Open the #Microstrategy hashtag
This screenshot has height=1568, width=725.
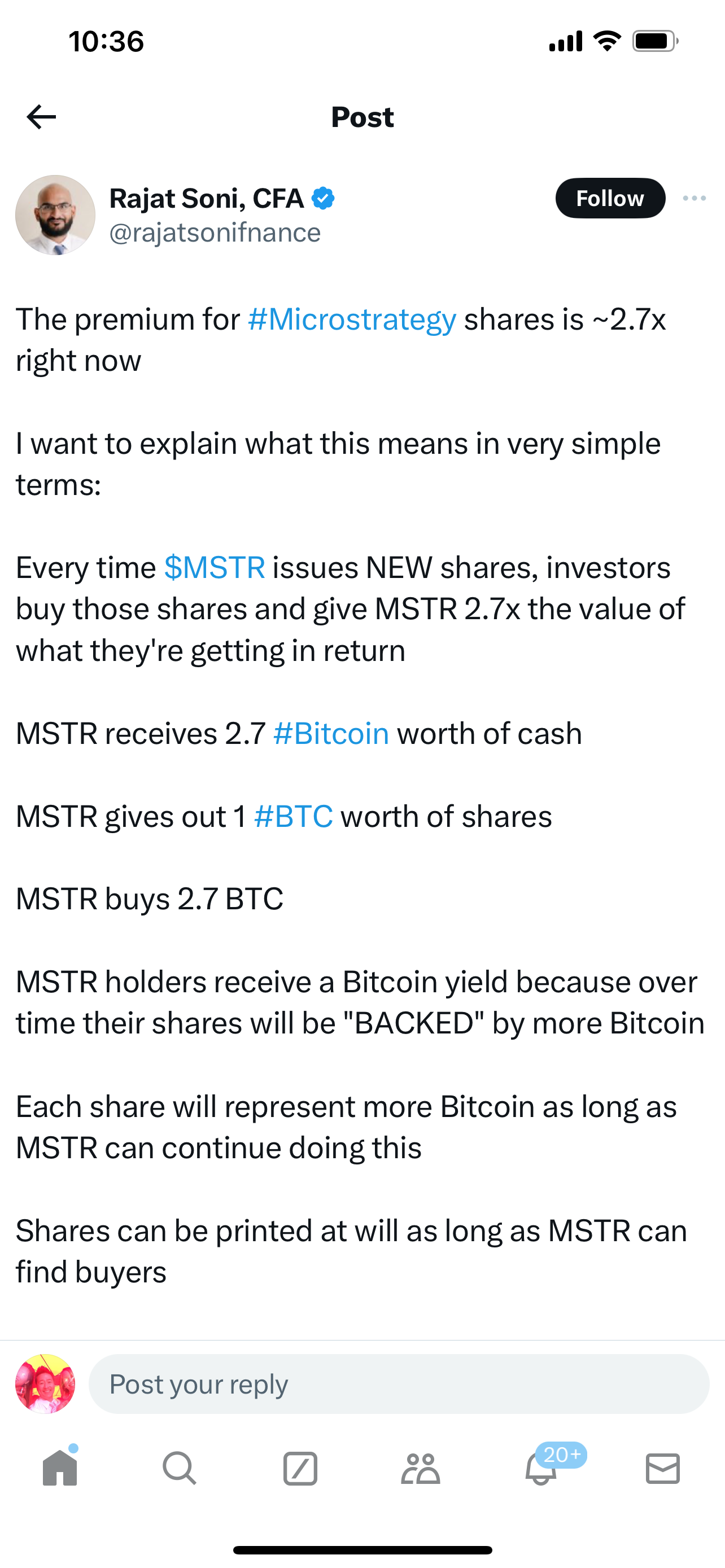tap(352, 319)
